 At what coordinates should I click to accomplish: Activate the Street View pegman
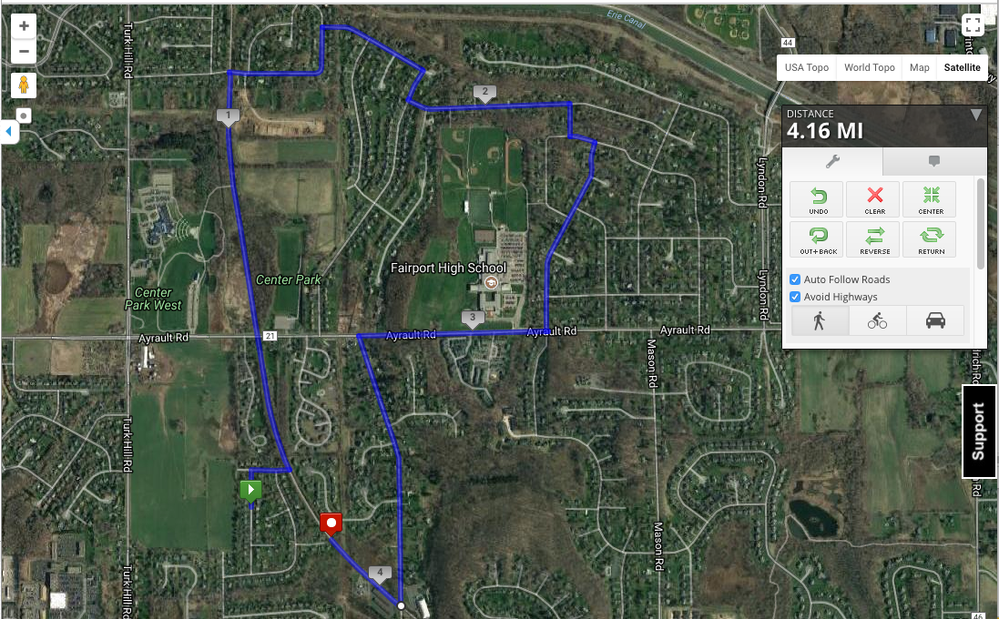(24, 85)
